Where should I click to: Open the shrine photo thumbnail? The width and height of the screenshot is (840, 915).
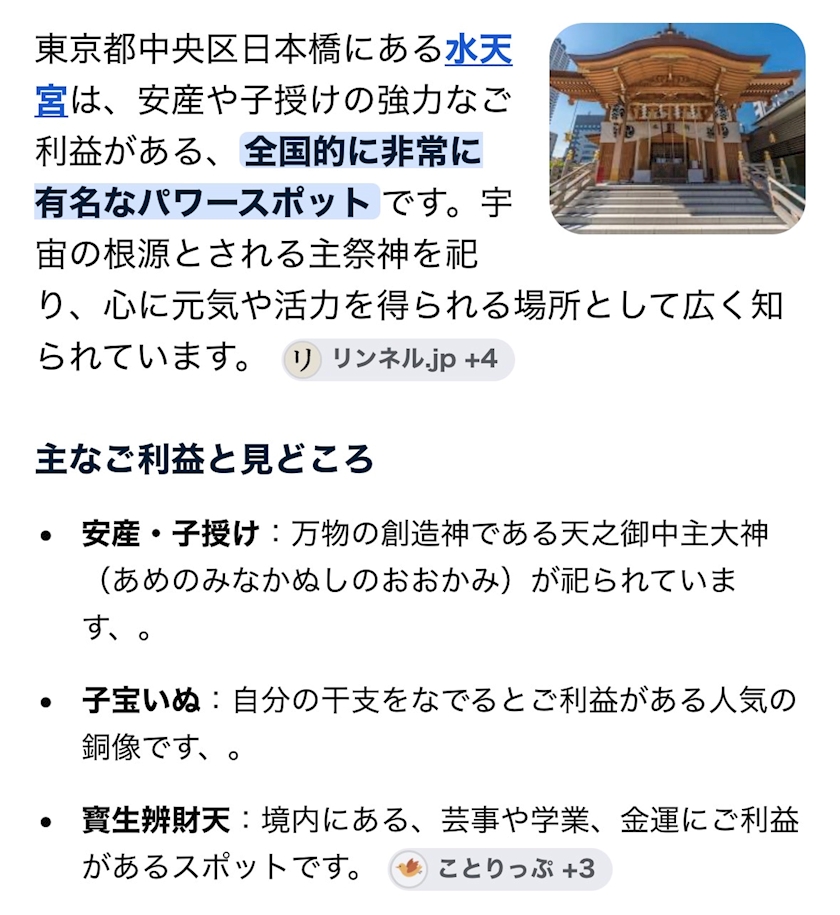point(678,128)
